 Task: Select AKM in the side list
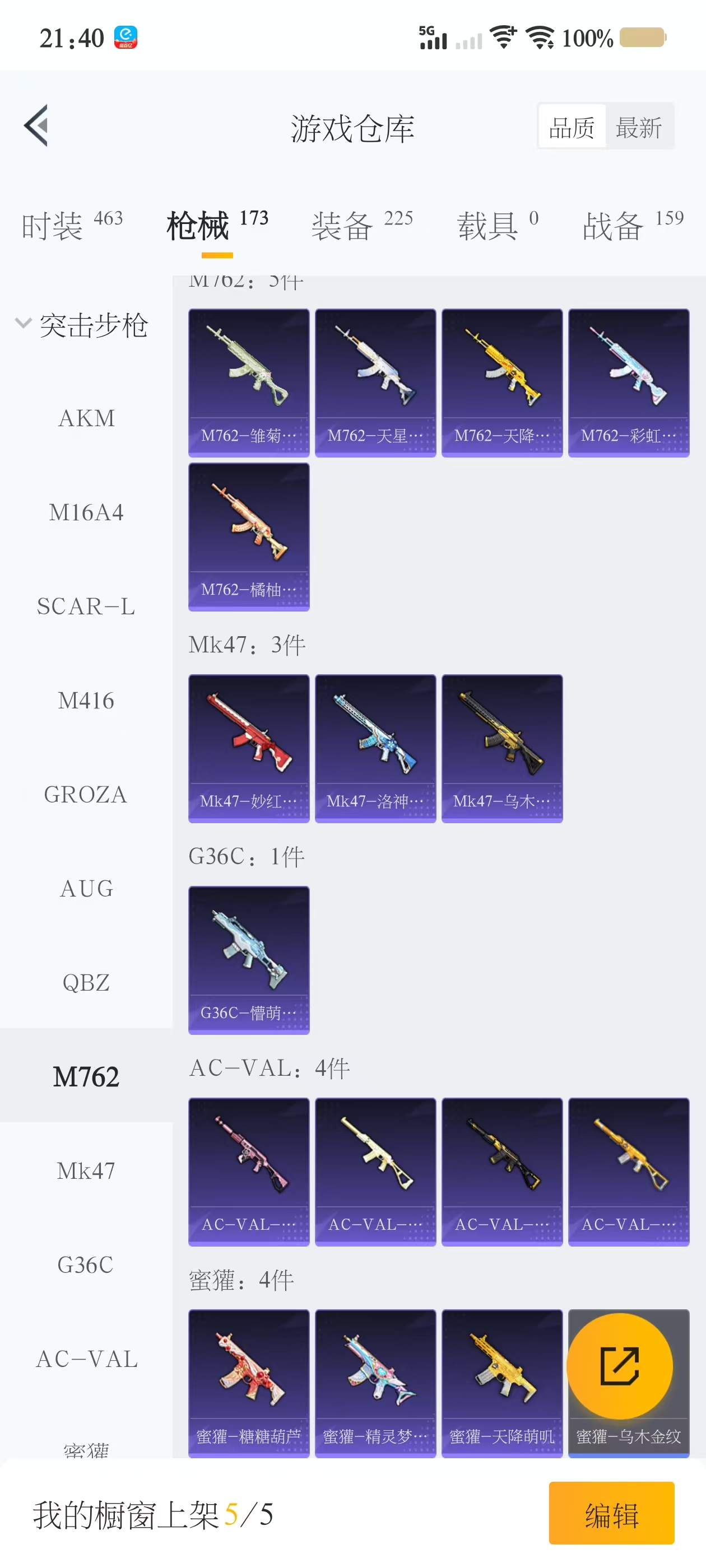point(86,418)
